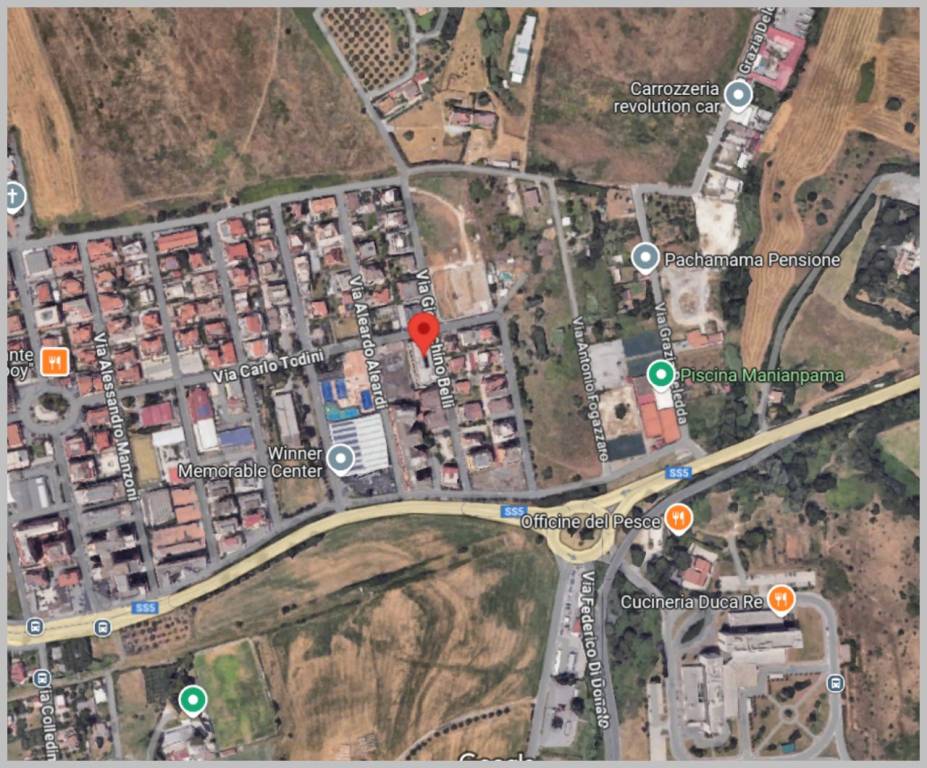Viewport: 927px width, 768px height.
Task: Tap the red location pin on Via Belli
Action: (x=424, y=330)
